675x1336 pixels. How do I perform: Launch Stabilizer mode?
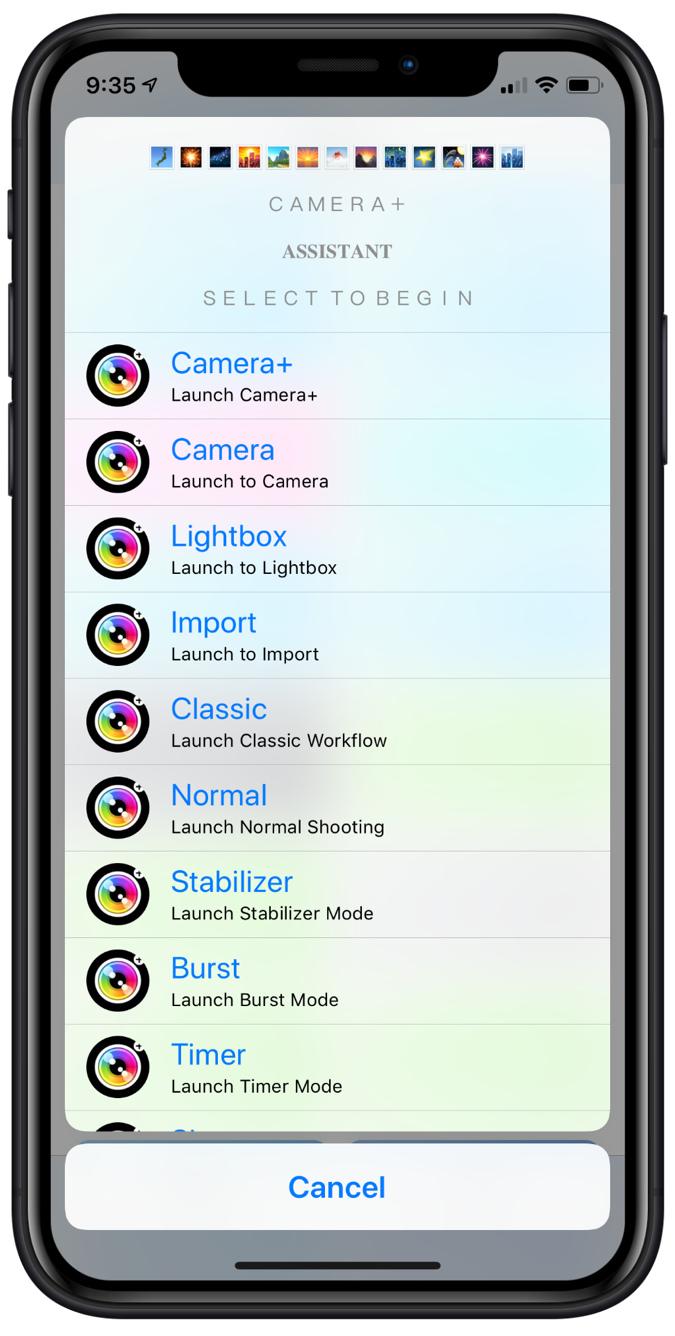coord(337,895)
